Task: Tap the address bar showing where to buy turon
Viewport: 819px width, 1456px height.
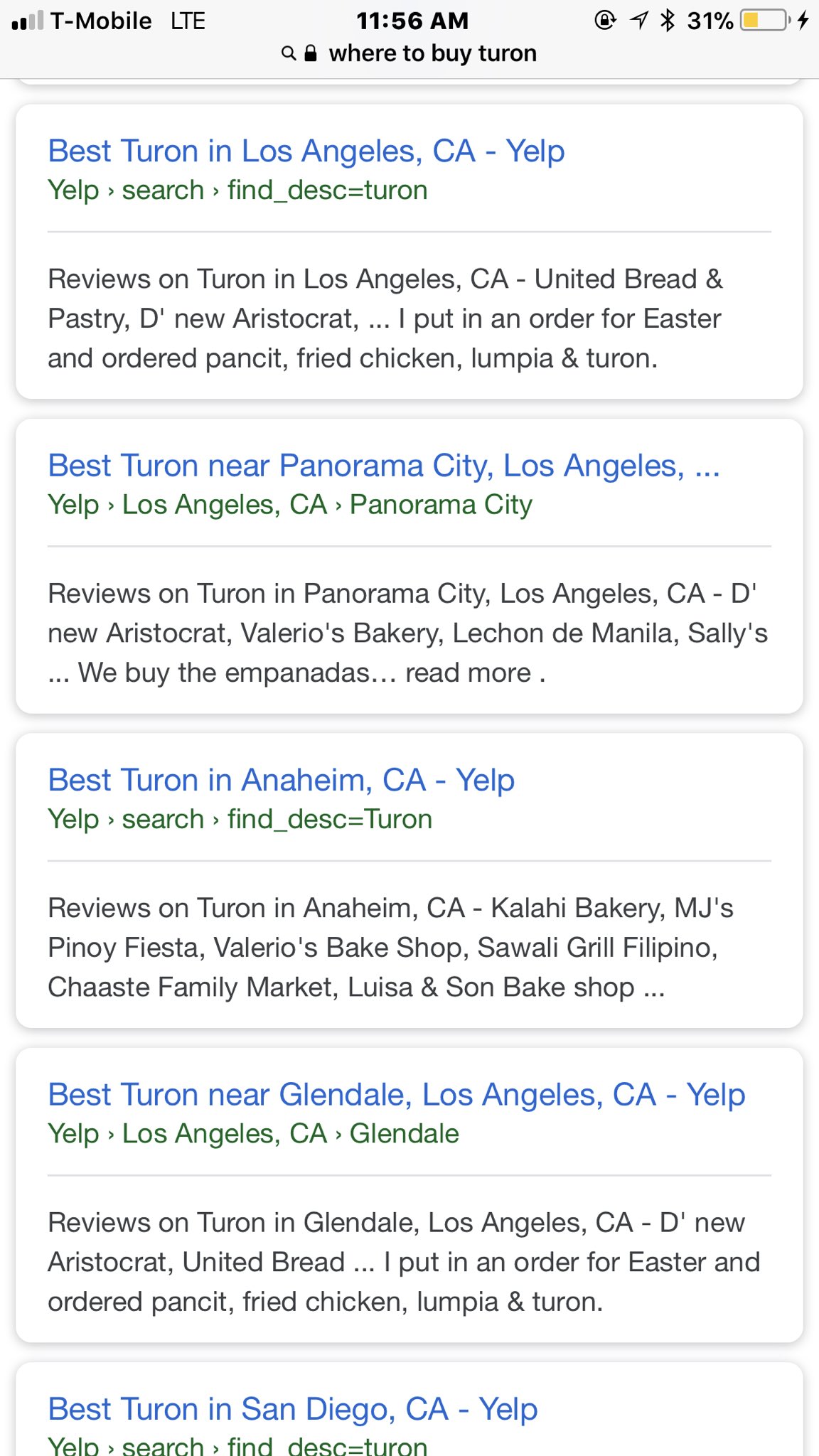Action: click(409, 53)
